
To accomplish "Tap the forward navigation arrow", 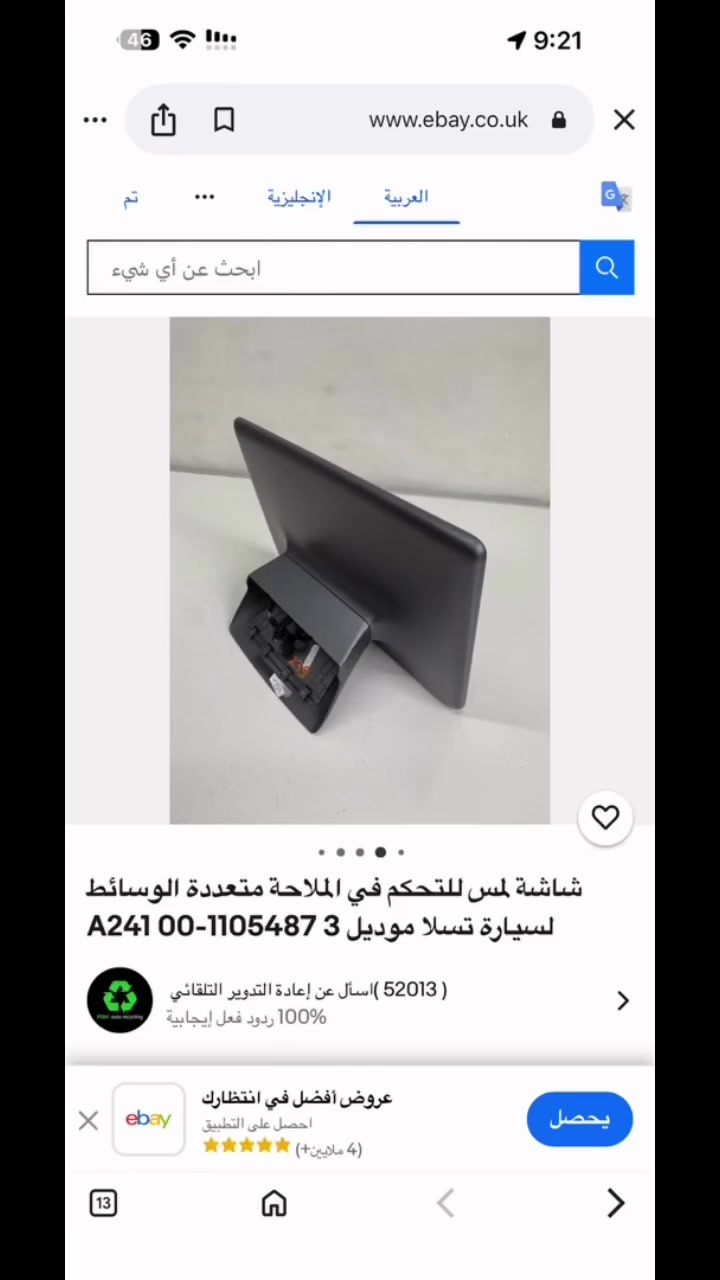I will pyautogui.click(x=616, y=1203).
